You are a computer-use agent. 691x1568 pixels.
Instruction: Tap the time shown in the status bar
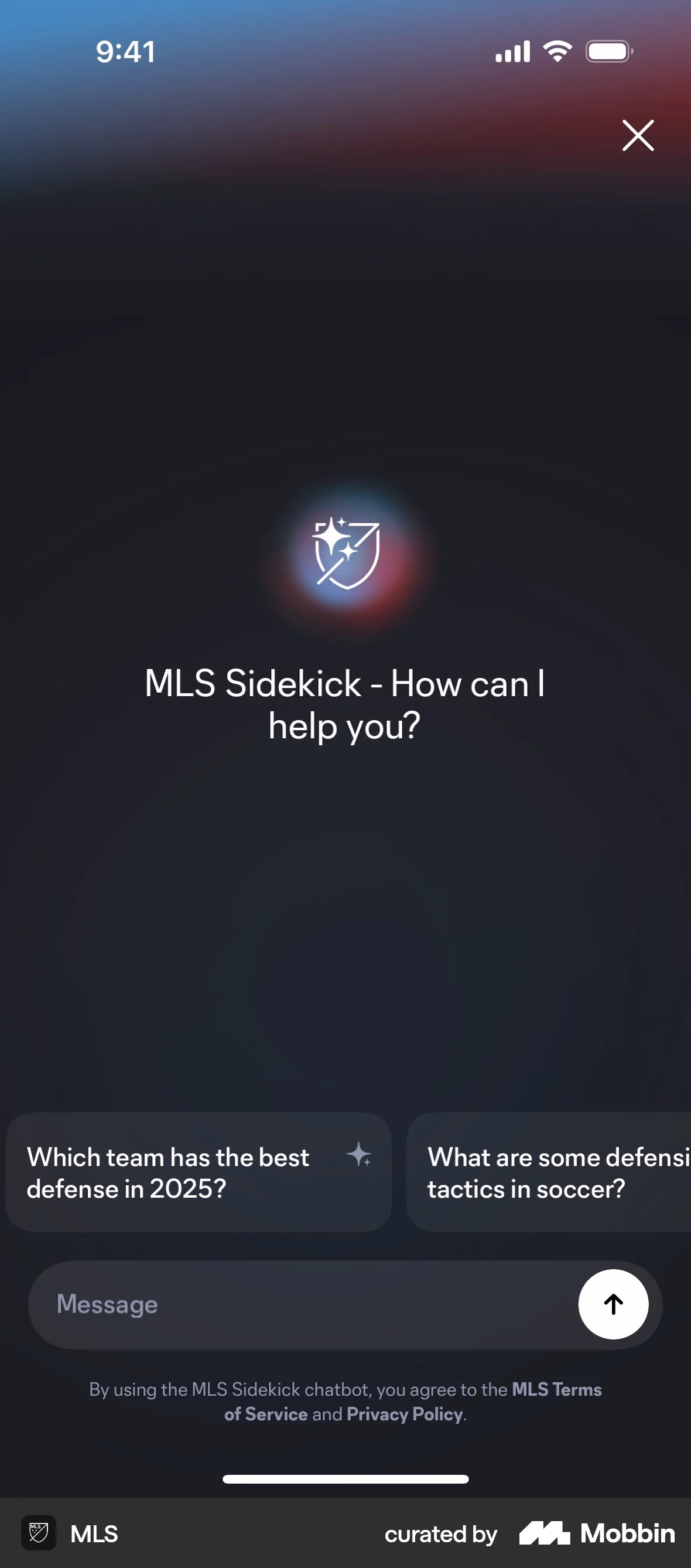point(125,50)
